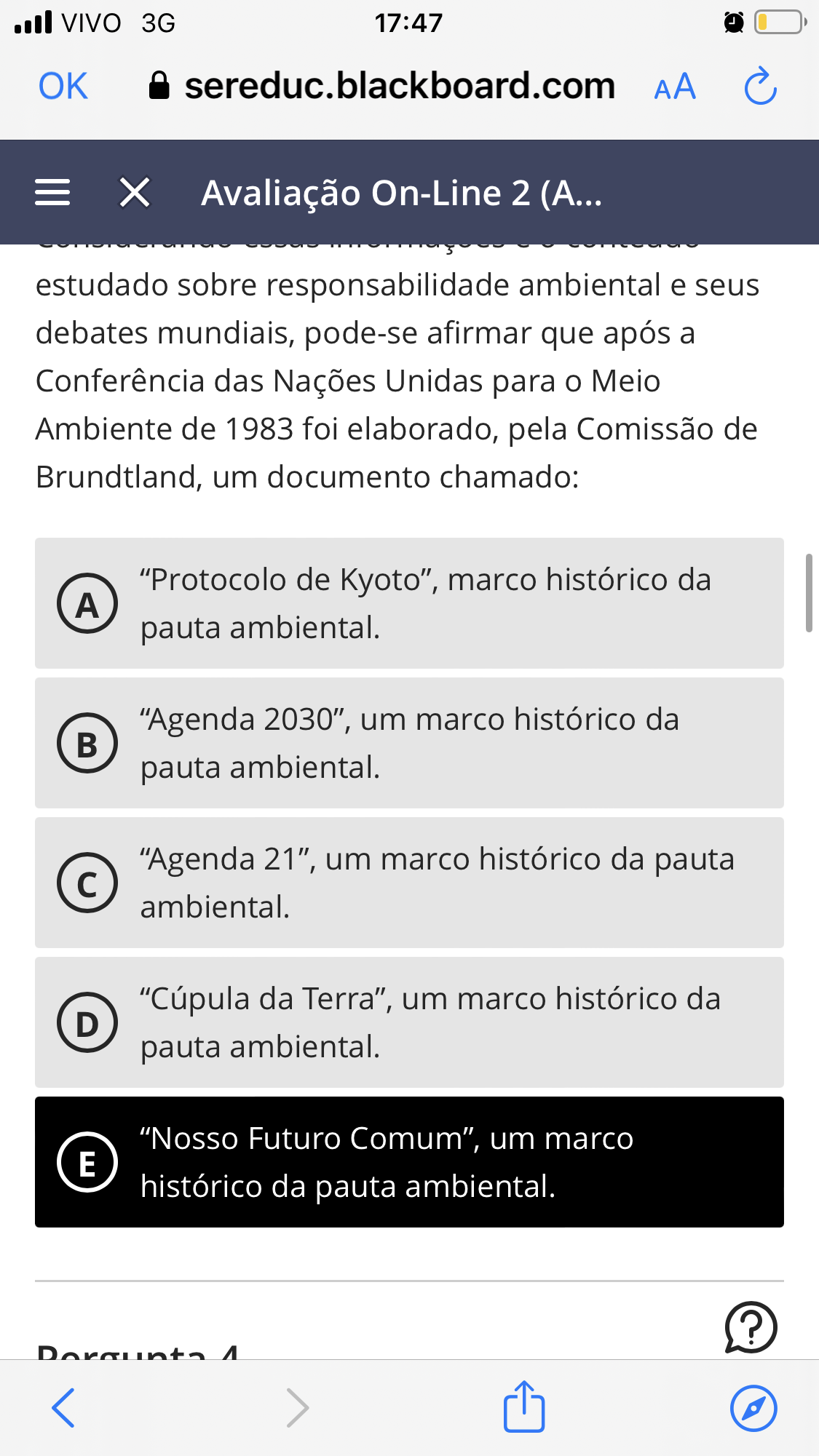Screen dimensions: 819x1456
Task: Share this page
Action: click(x=524, y=1407)
